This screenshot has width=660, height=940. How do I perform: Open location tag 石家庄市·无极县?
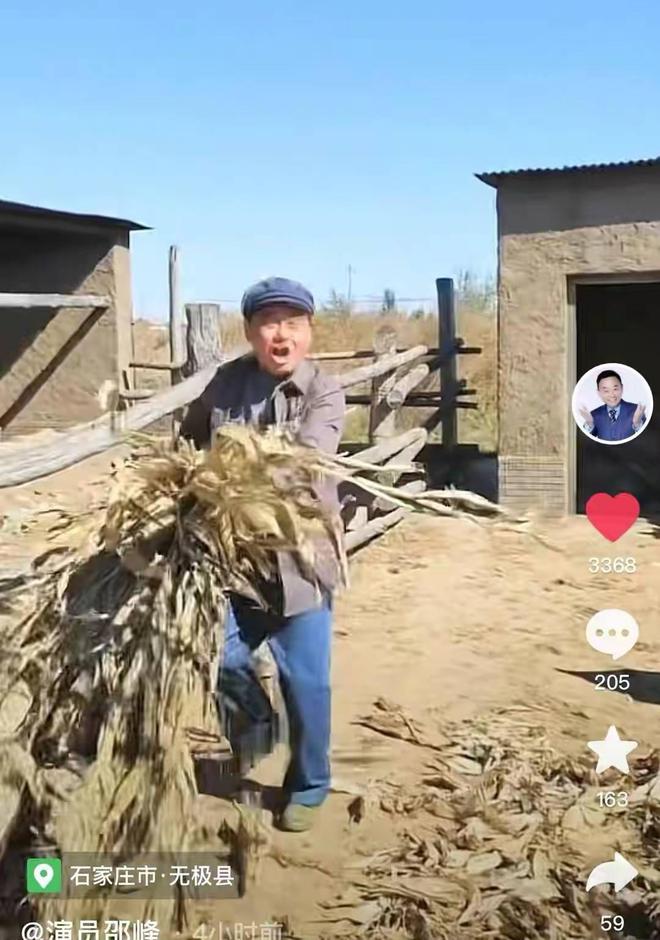[x=133, y=876]
